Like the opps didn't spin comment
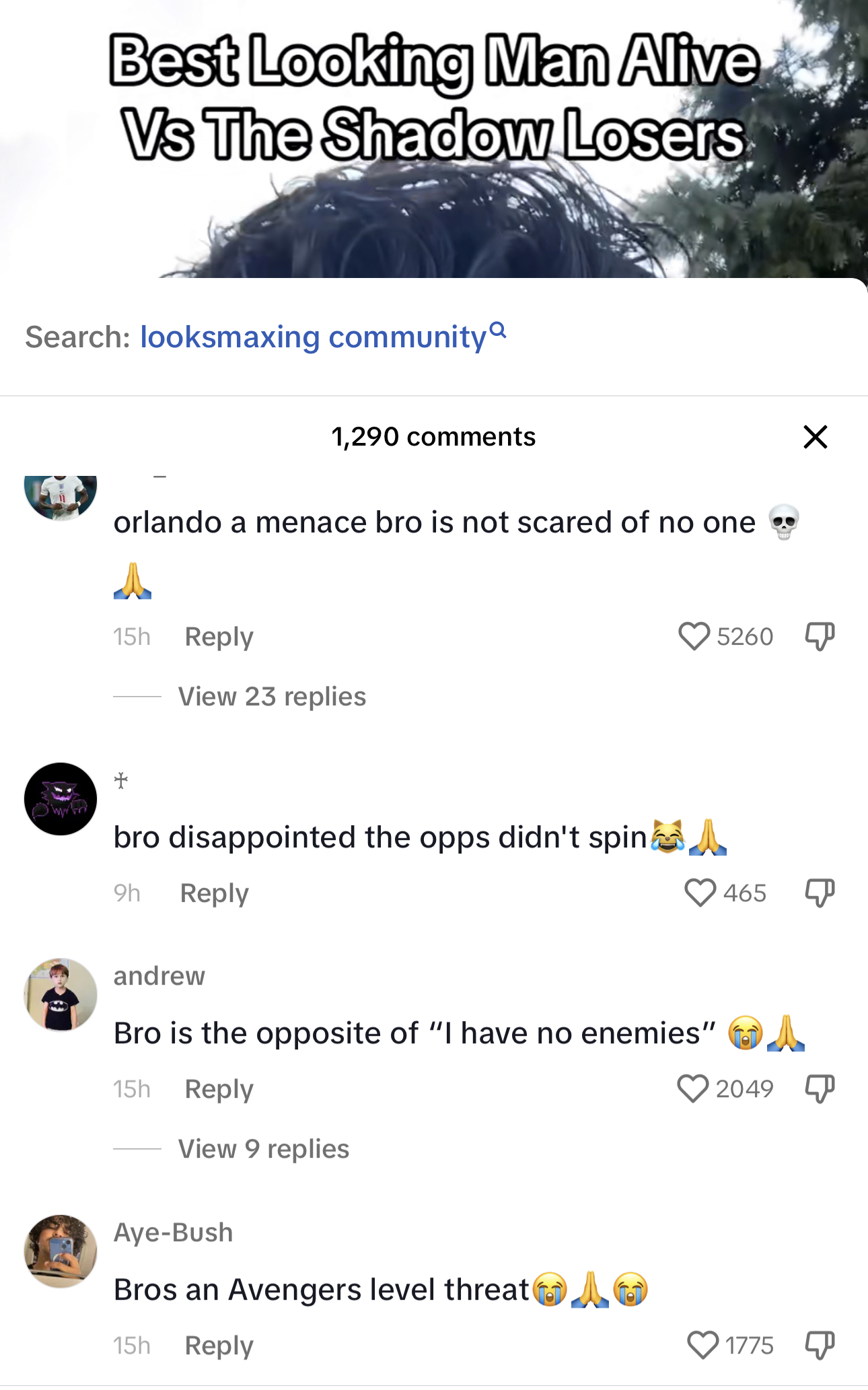Image resolution: width=868 pixels, height=1390 pixels. tap(700, 893)
